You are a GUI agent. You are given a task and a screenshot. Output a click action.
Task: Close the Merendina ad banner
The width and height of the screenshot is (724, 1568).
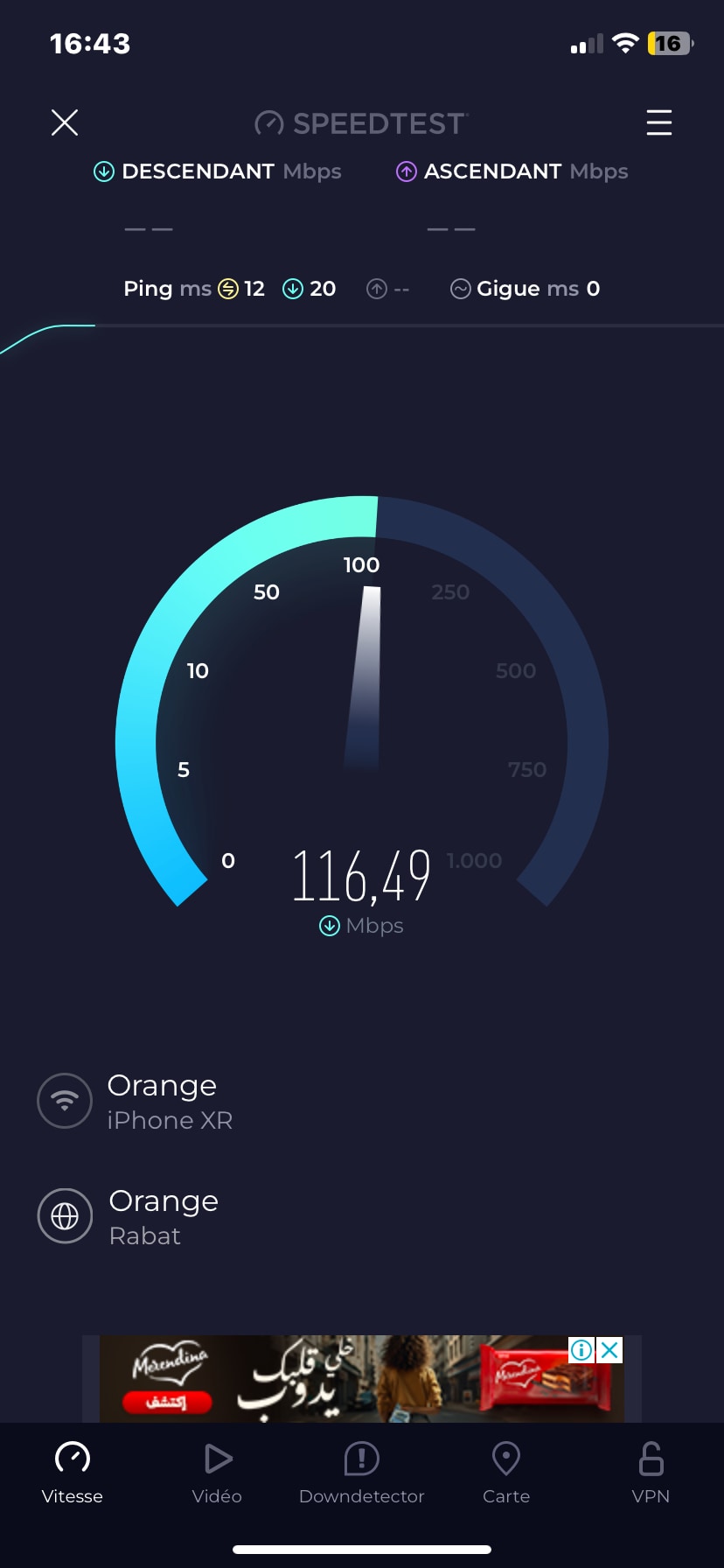pyautogui.click(x=609, y=1350)
